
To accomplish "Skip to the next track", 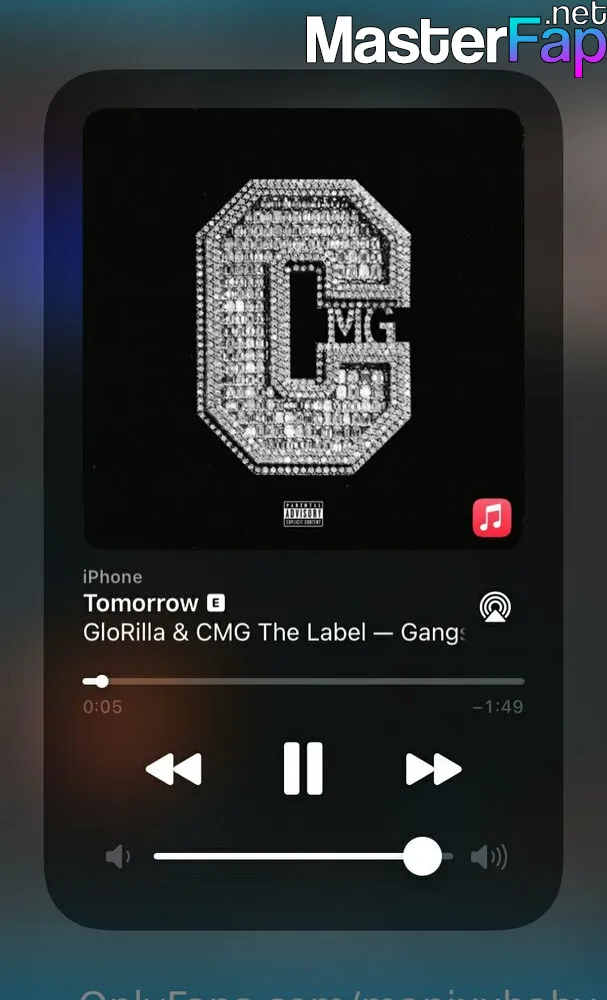I will pos(434,769).
